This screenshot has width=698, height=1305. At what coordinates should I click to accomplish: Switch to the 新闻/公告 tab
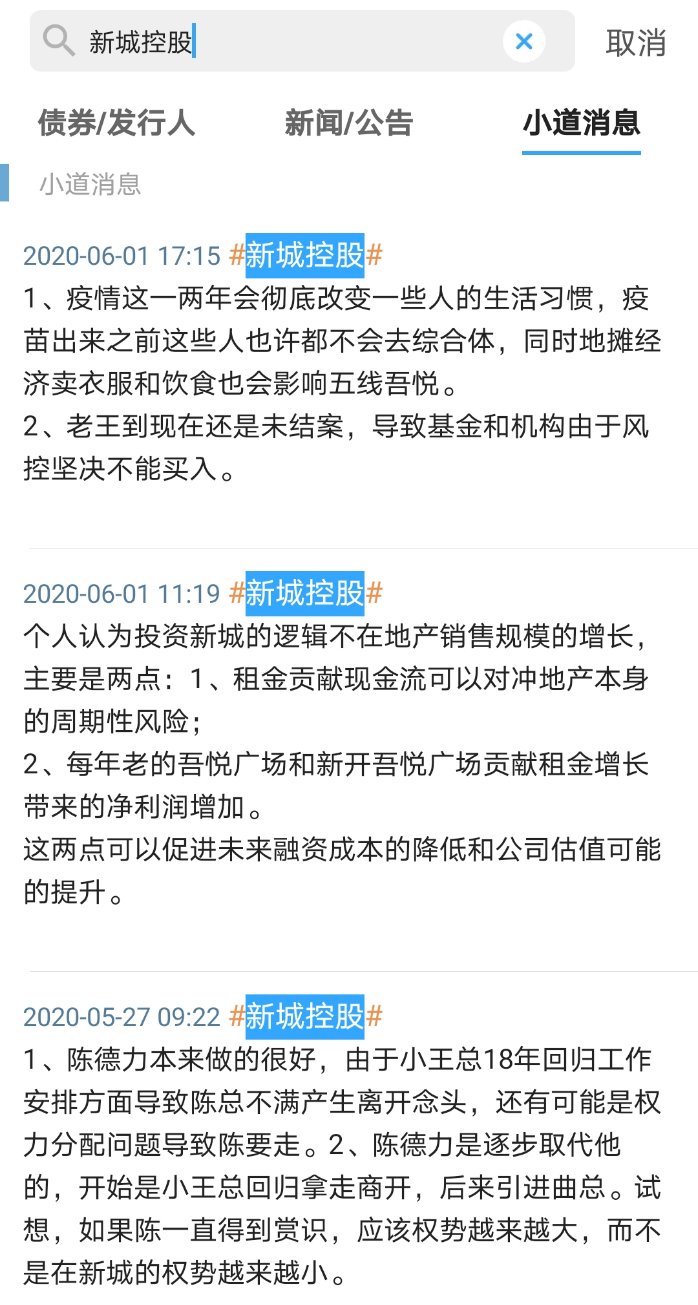pos(349,123)
